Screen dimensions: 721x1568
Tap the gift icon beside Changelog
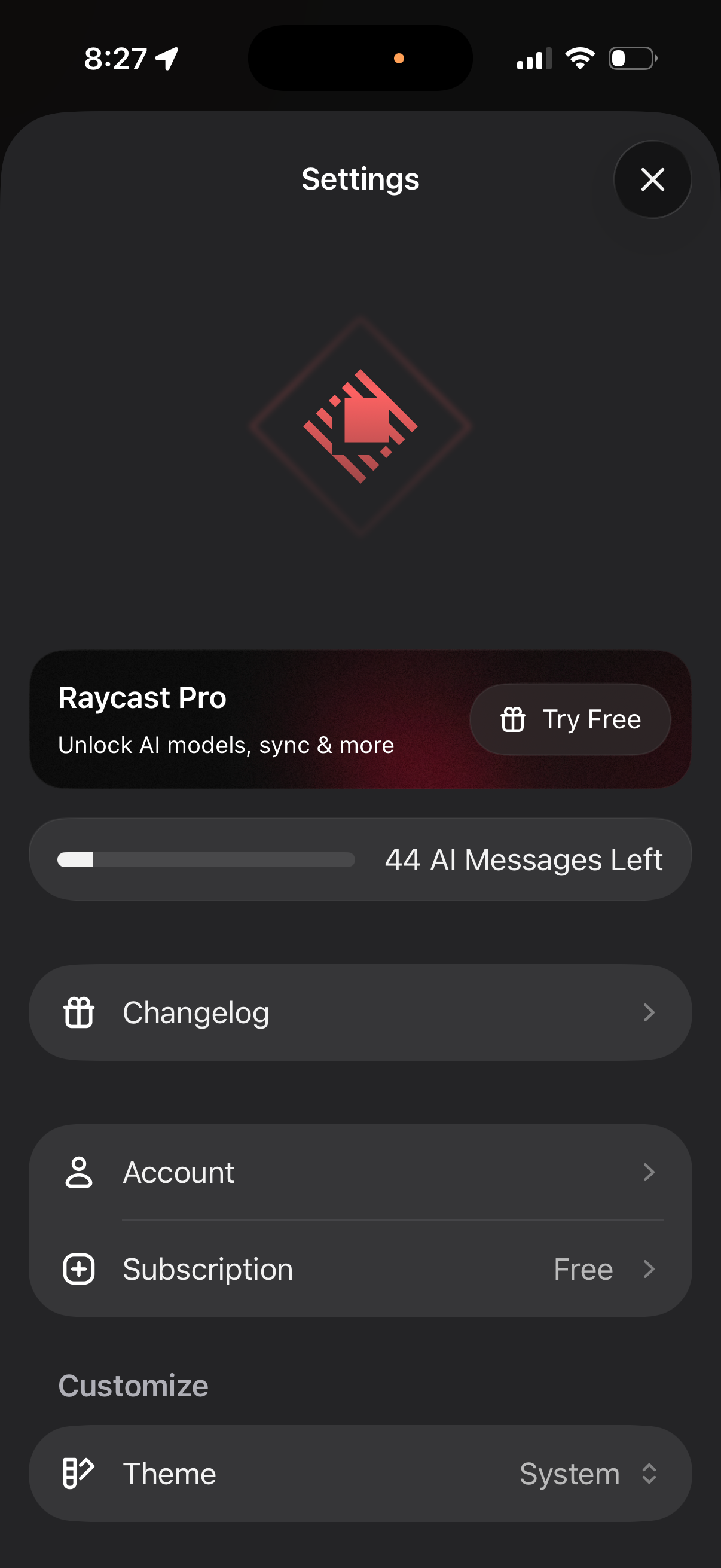click(80, 1012)
